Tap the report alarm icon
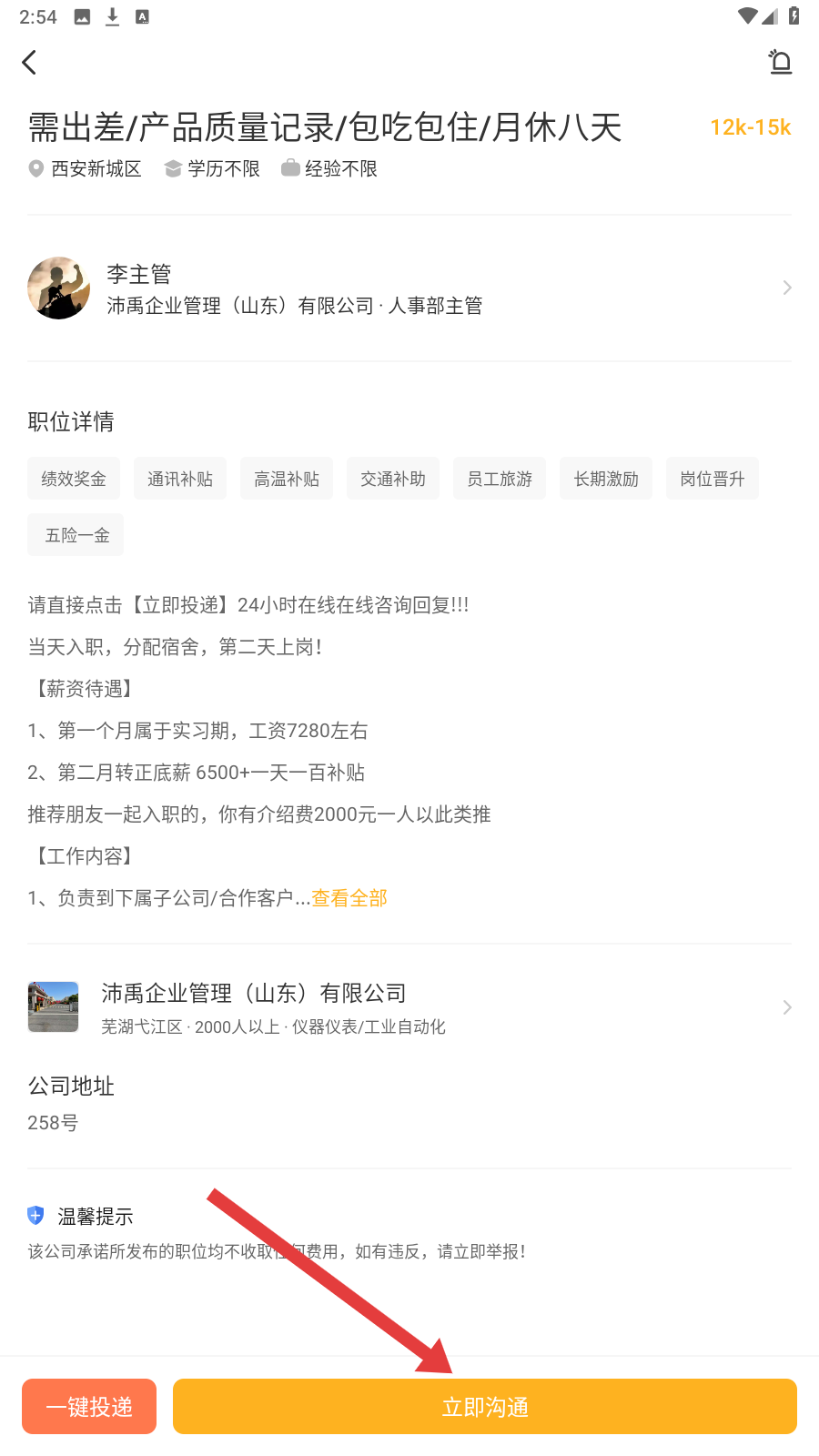Image resolution: width=819 pixels, height=1456 pixels. coord(780,62)
